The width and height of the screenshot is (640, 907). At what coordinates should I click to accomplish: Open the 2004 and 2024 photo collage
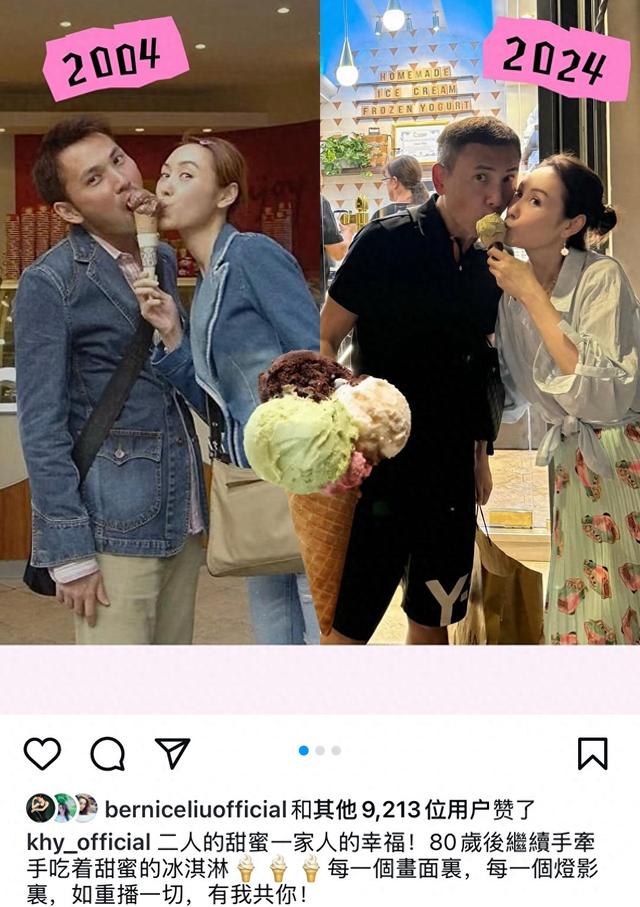click(320, 330)
